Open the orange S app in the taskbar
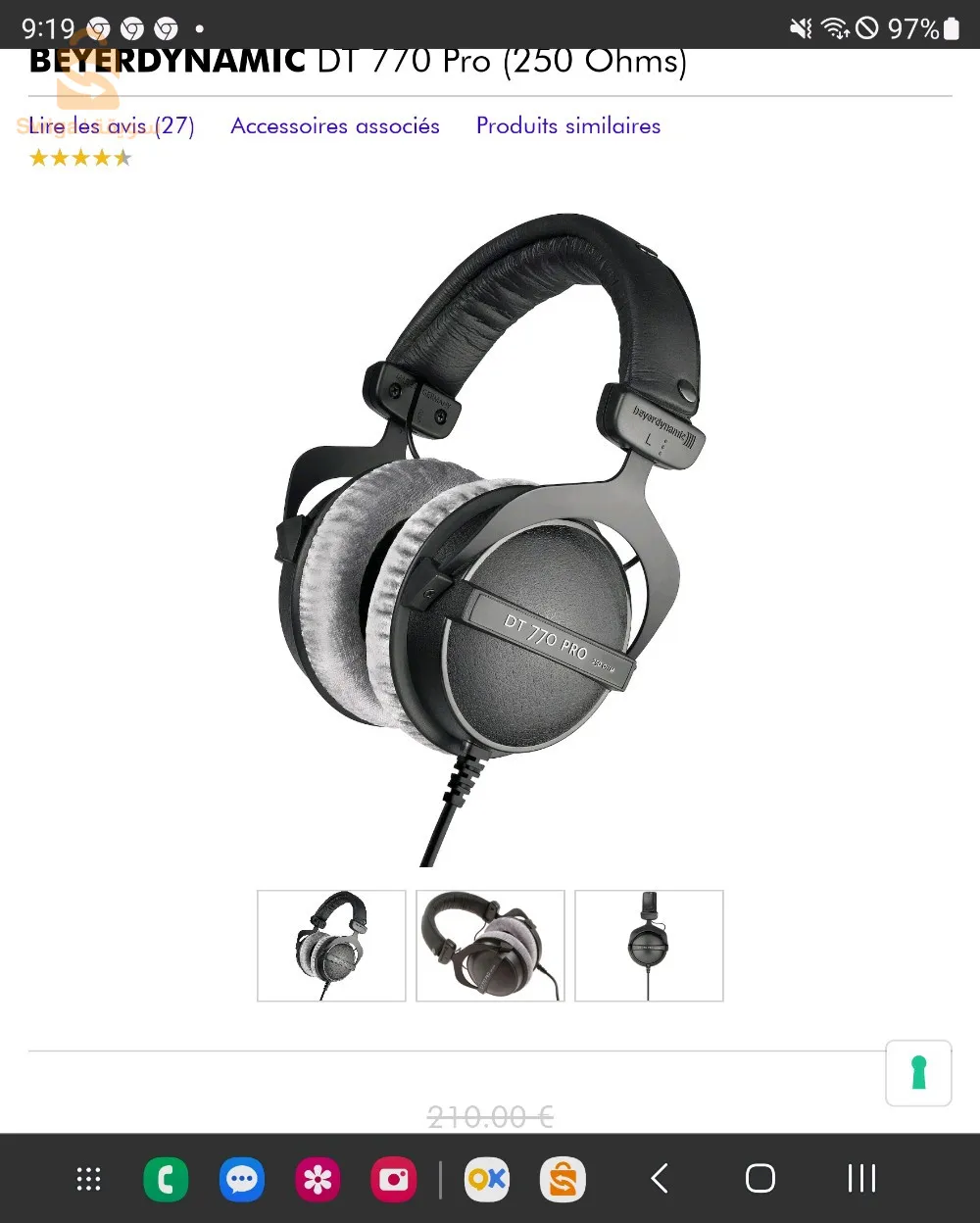The width and height of the screenshot is (980, 1223). coord(563,1179)
